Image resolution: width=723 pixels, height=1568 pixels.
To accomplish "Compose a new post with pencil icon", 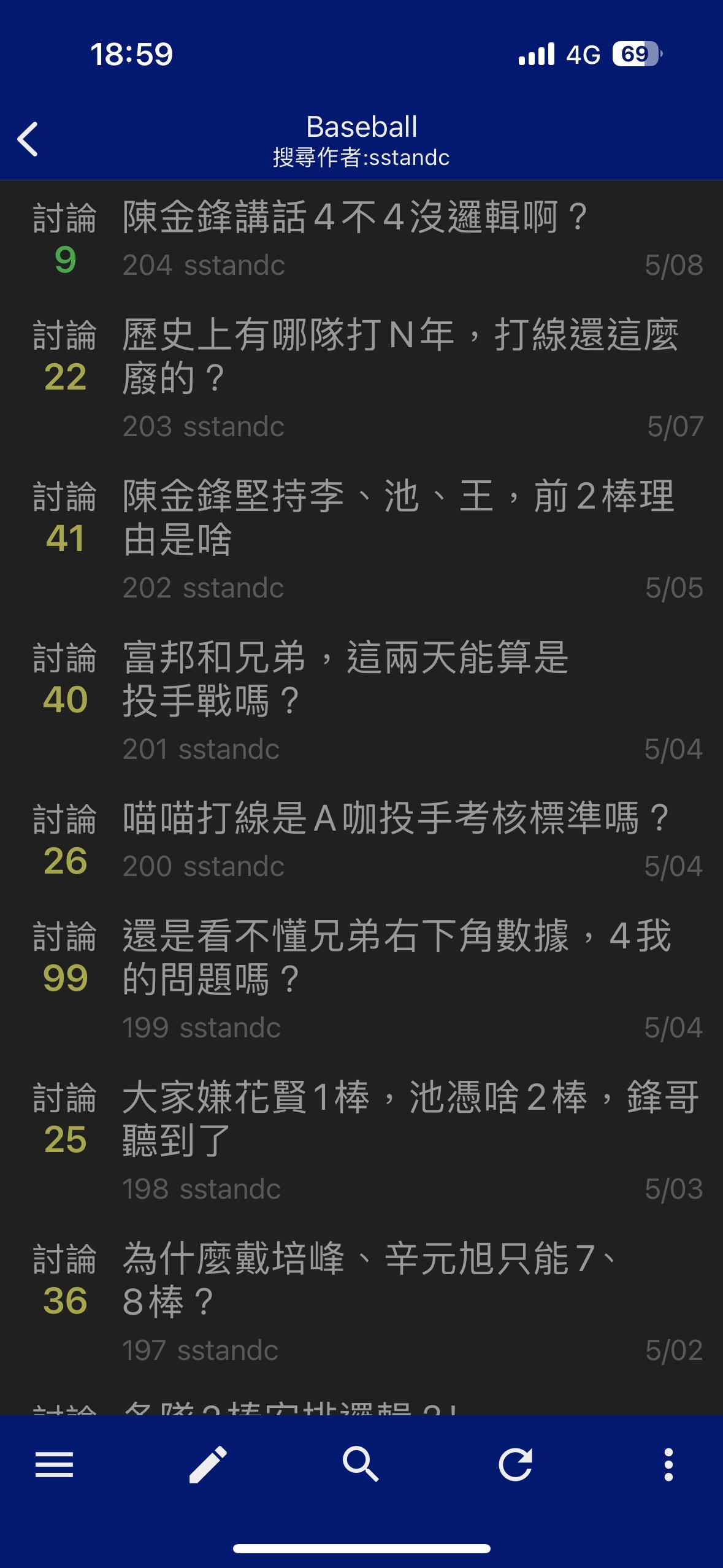I will tap(208, 1465).
